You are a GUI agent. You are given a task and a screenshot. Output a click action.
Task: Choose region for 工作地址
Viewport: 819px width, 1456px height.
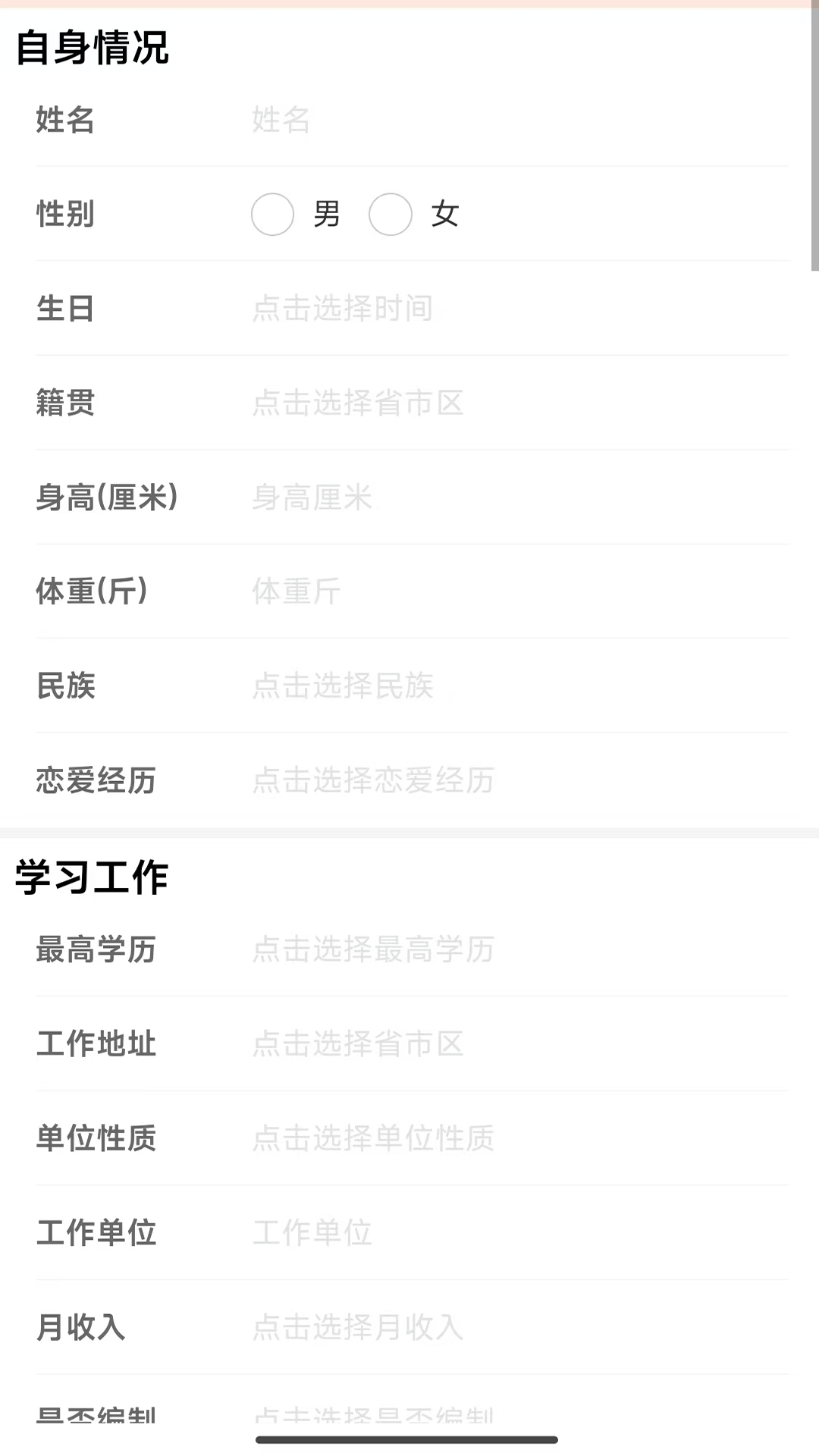tap(519, 1043)
